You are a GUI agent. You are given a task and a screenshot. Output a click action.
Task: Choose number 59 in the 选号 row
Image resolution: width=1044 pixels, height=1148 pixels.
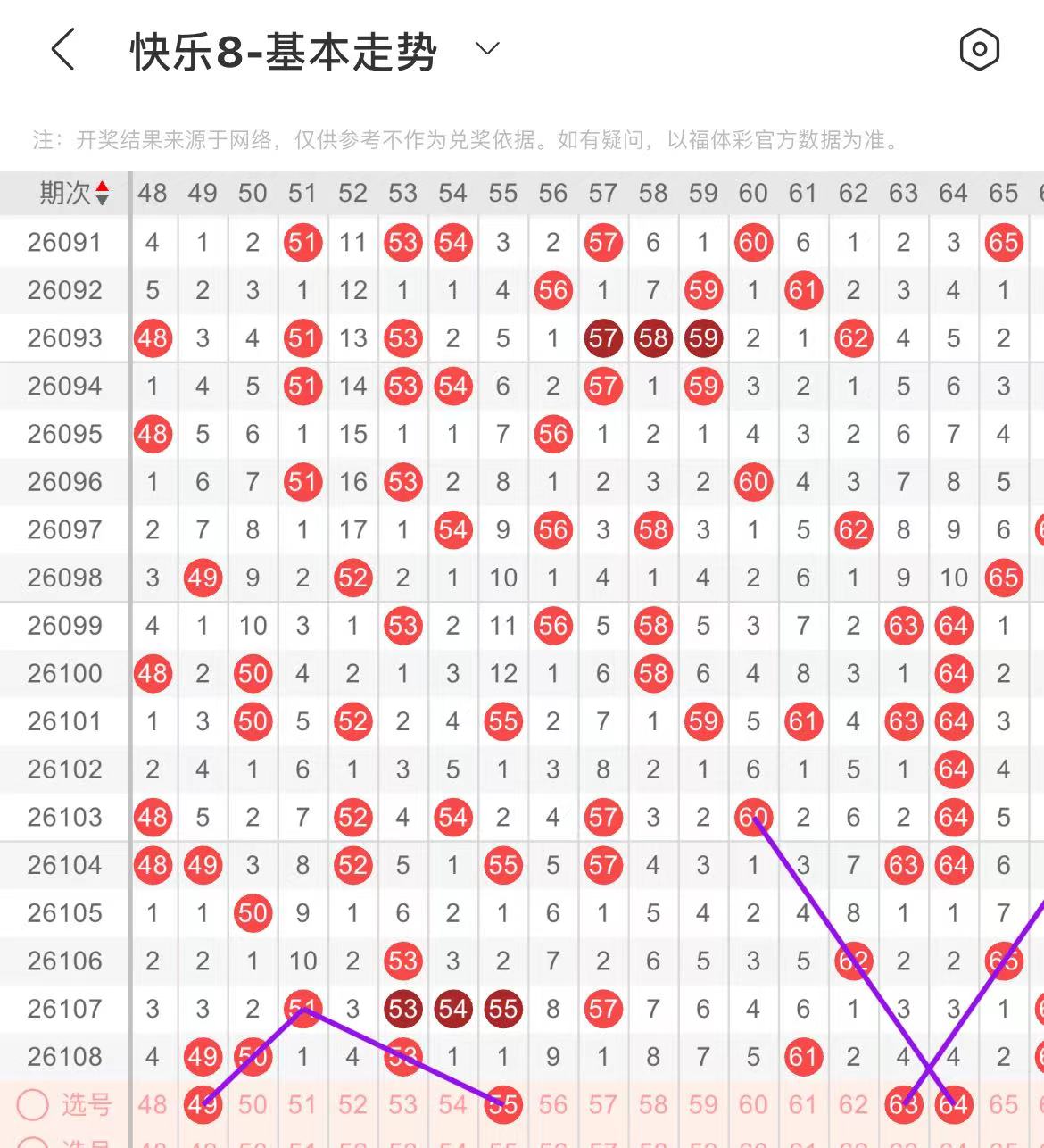click(703, 1105)
